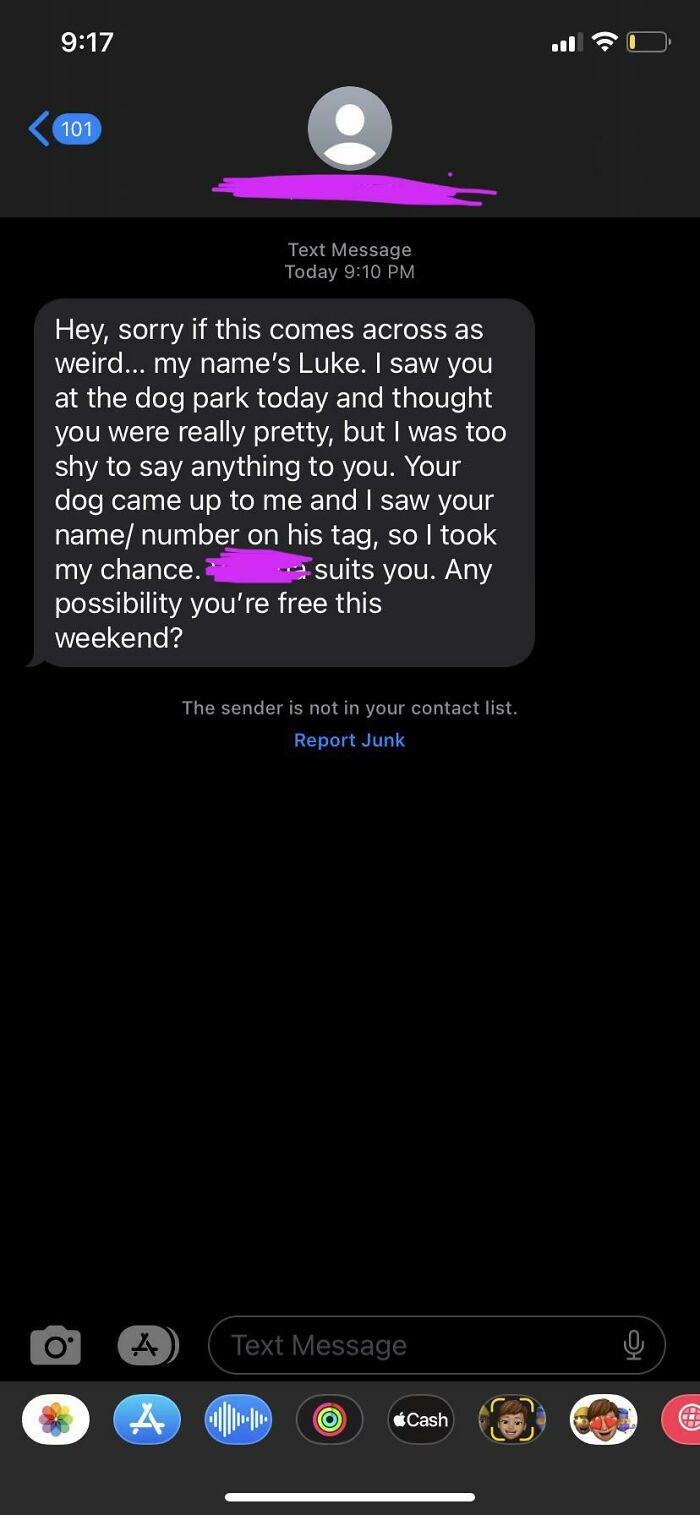Open the red globe images search app

coord(682,1419)
